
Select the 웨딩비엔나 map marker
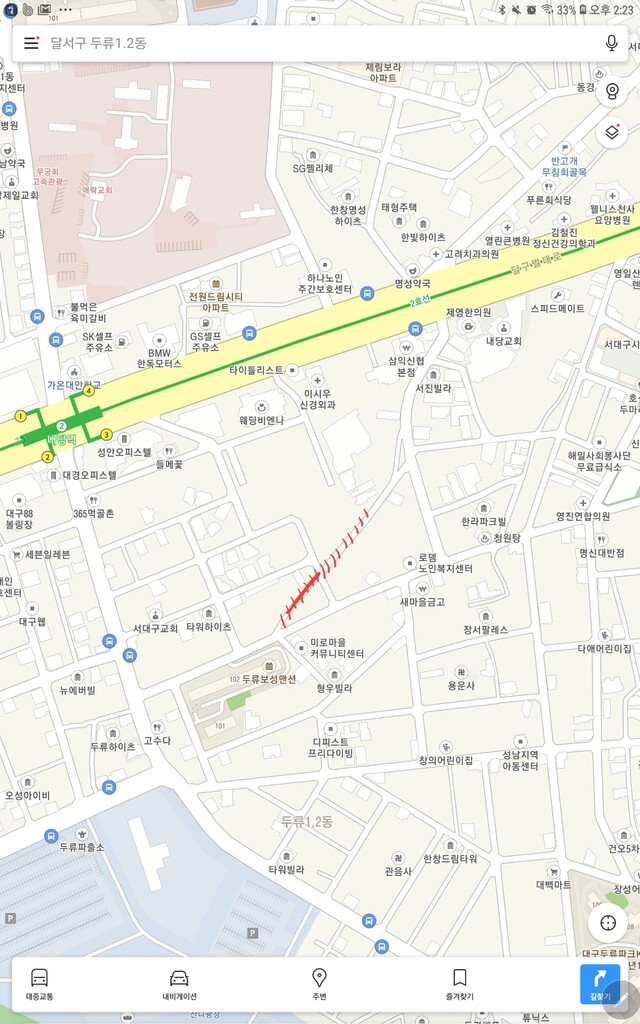pyautogui.click(x=261, y=407)
